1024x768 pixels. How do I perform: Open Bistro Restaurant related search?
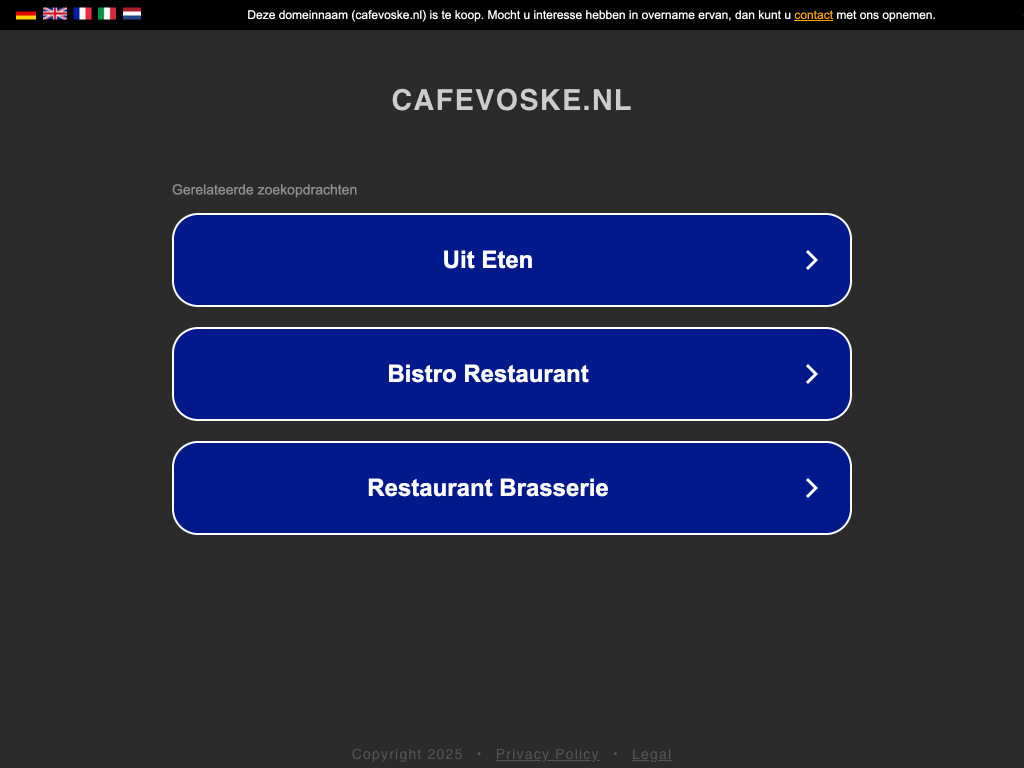[x=511, y=374]
